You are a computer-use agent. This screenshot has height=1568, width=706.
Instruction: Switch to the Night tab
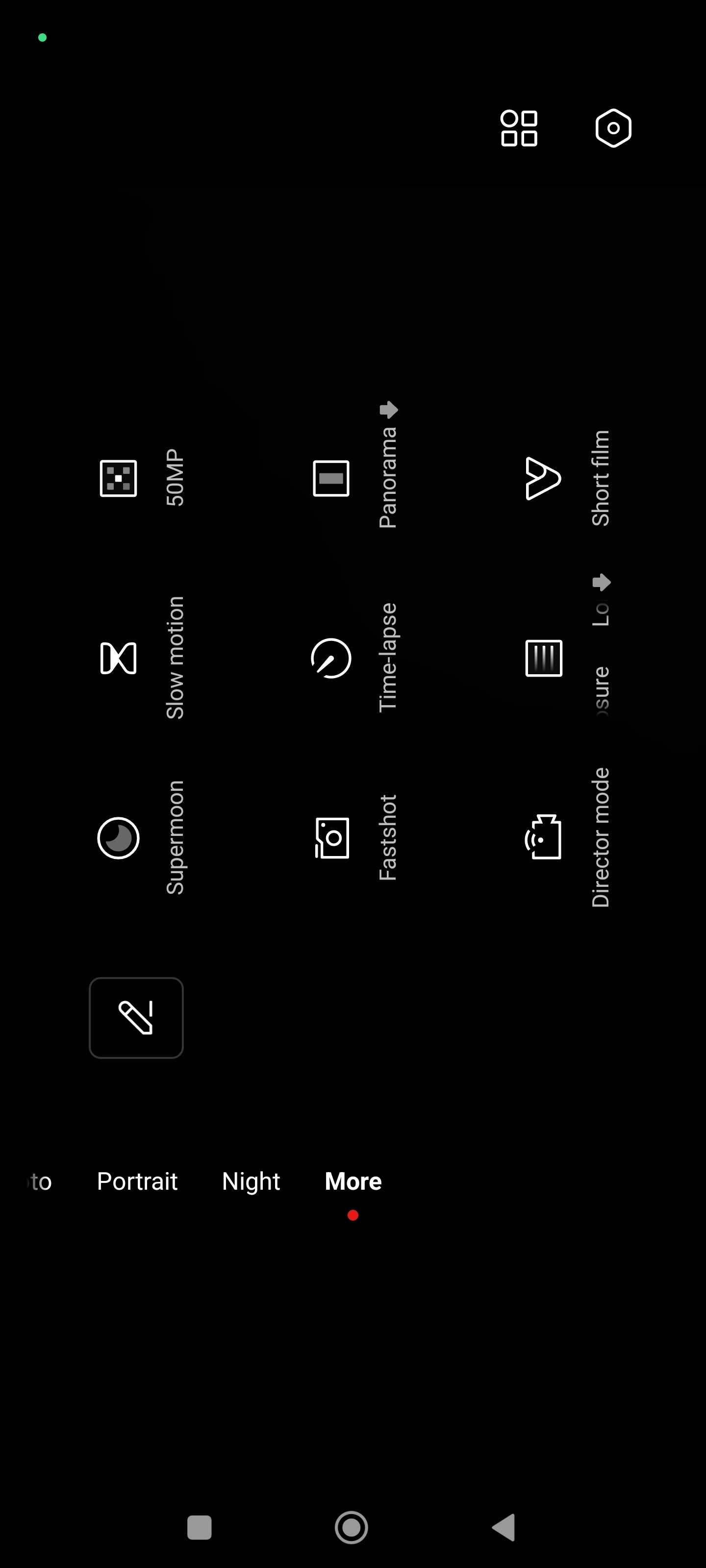click(251, 1181)
